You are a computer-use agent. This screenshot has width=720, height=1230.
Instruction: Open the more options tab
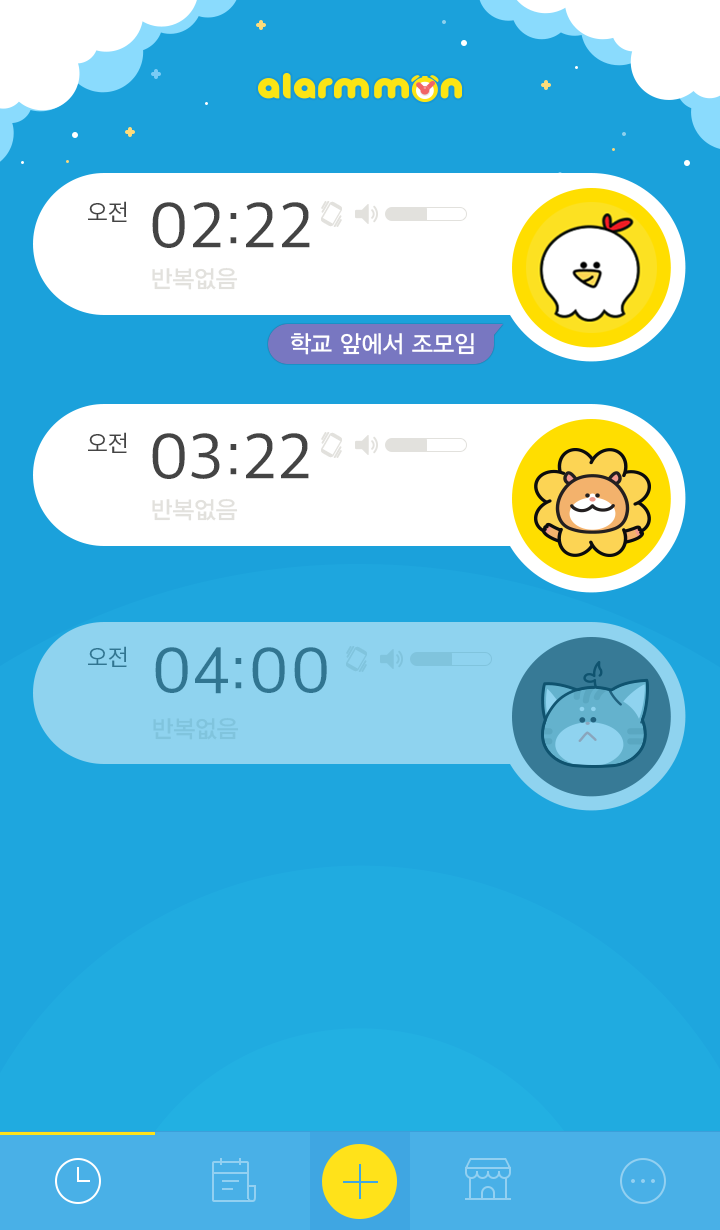pos(643,1181)
